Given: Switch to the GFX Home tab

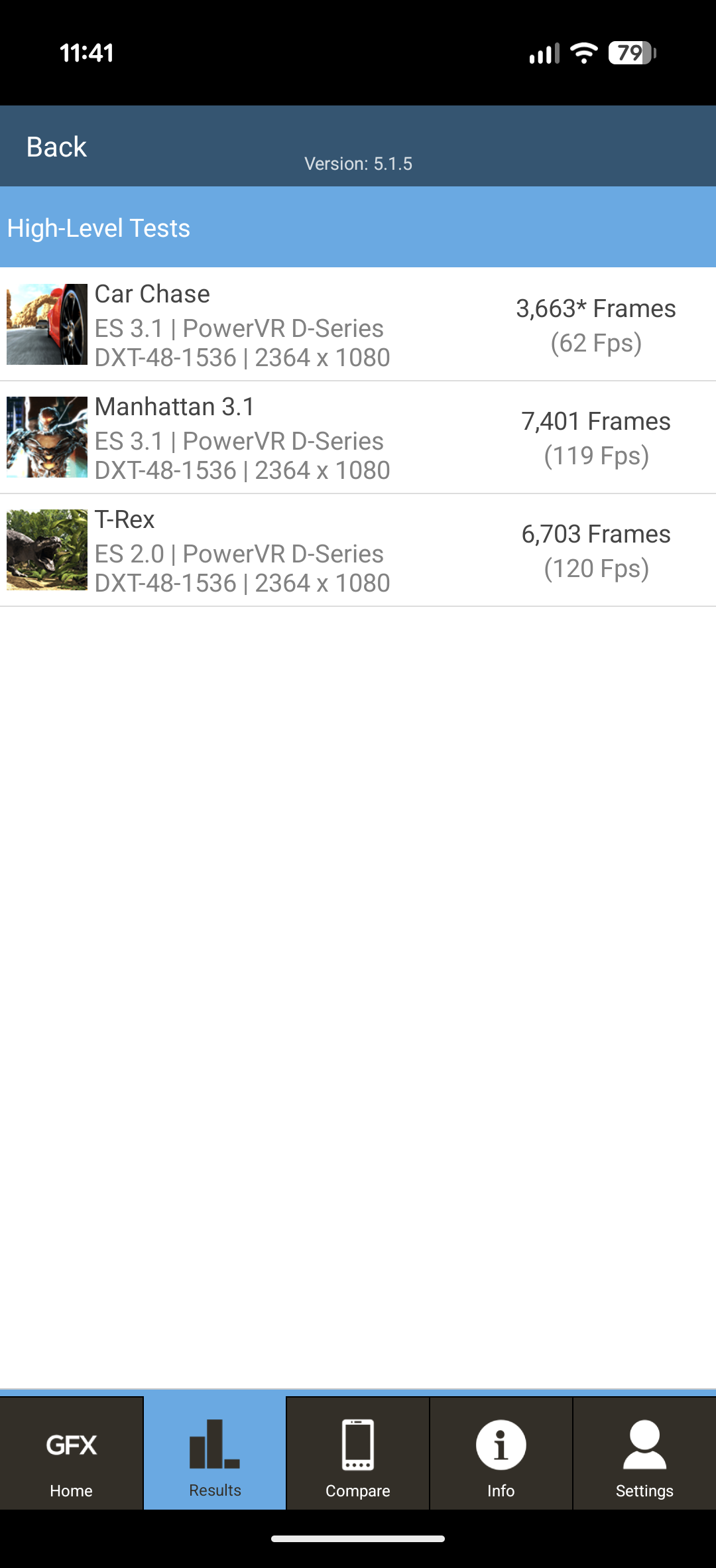Looking at the screenshot, I should click(x=72, y=1454).
